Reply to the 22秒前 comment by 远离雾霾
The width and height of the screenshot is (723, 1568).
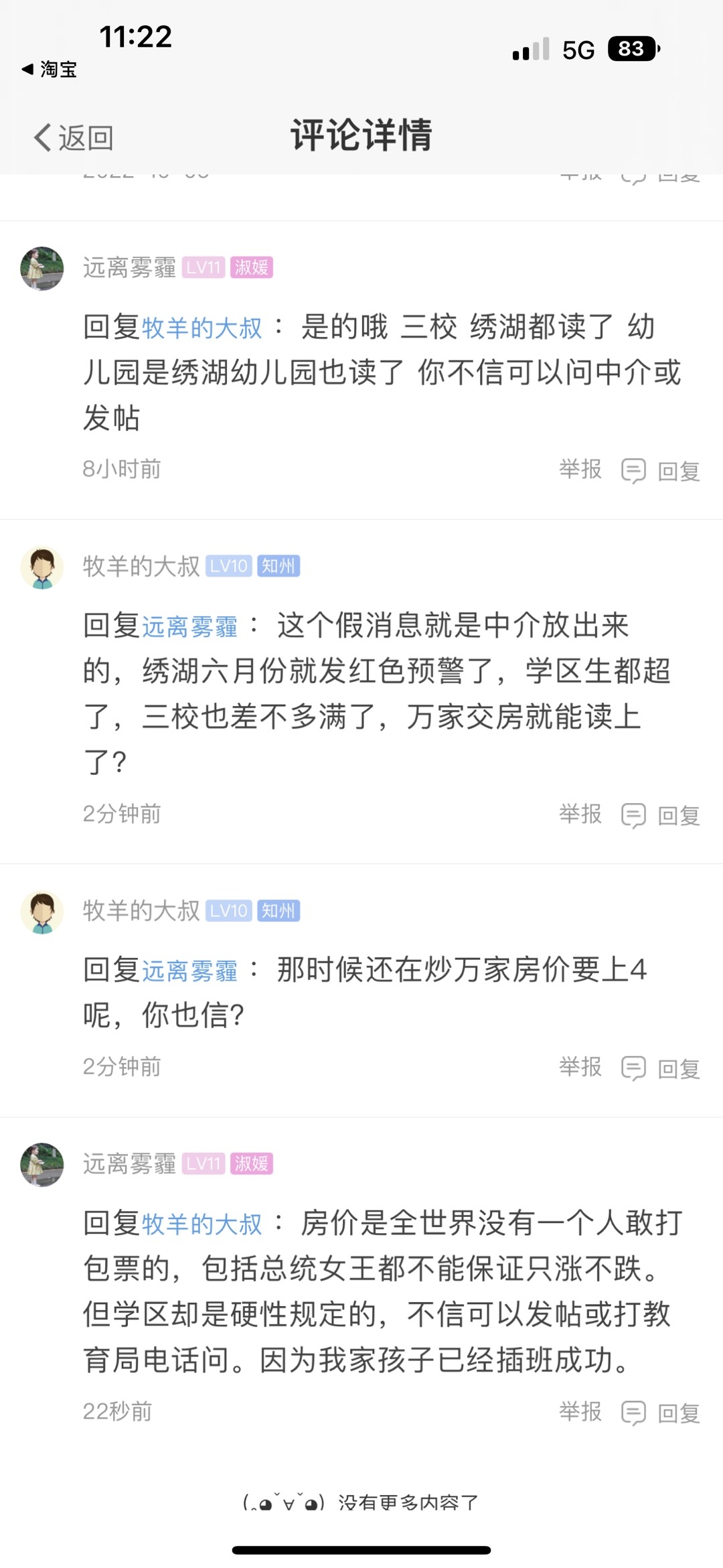(x=661, y=1413)
